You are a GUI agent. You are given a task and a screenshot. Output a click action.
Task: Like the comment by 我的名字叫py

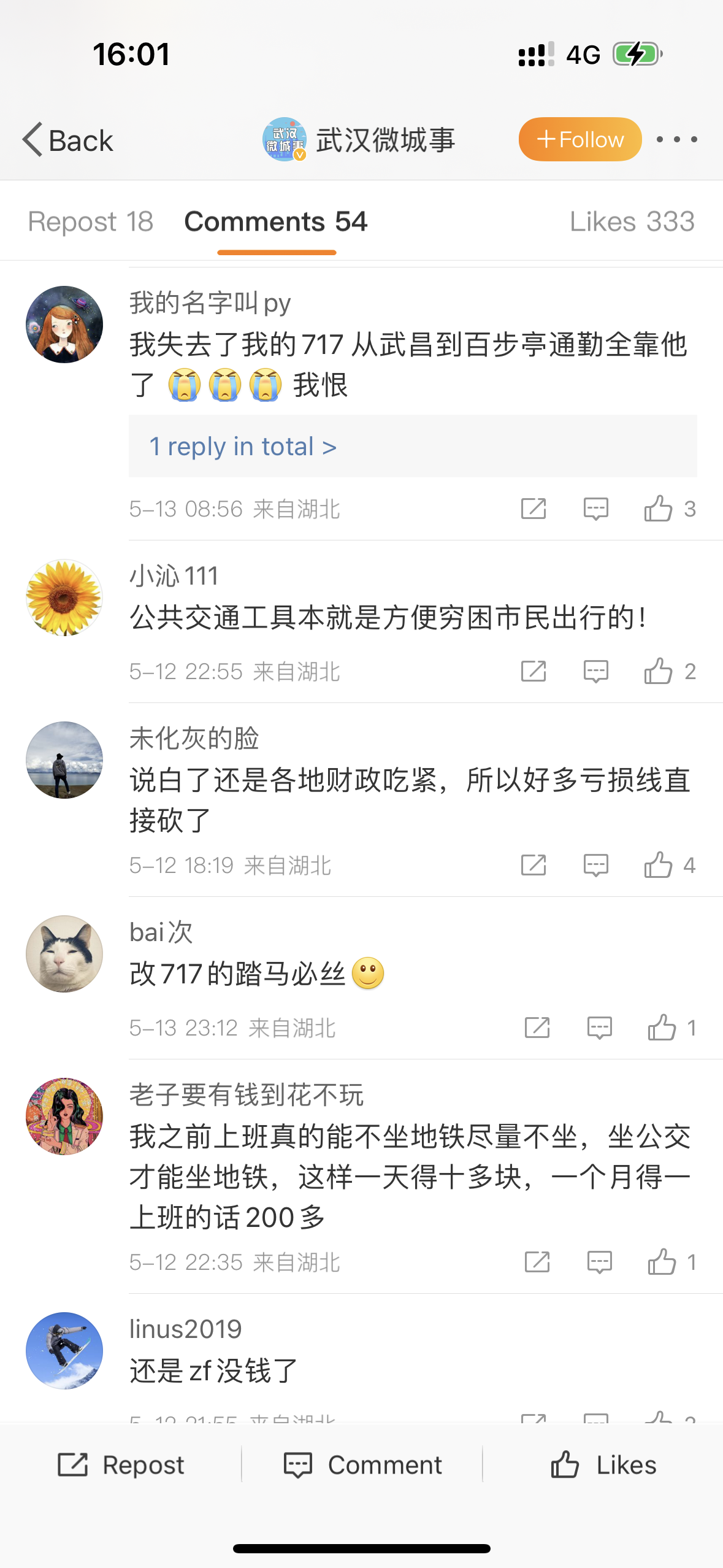pos(659,509)
